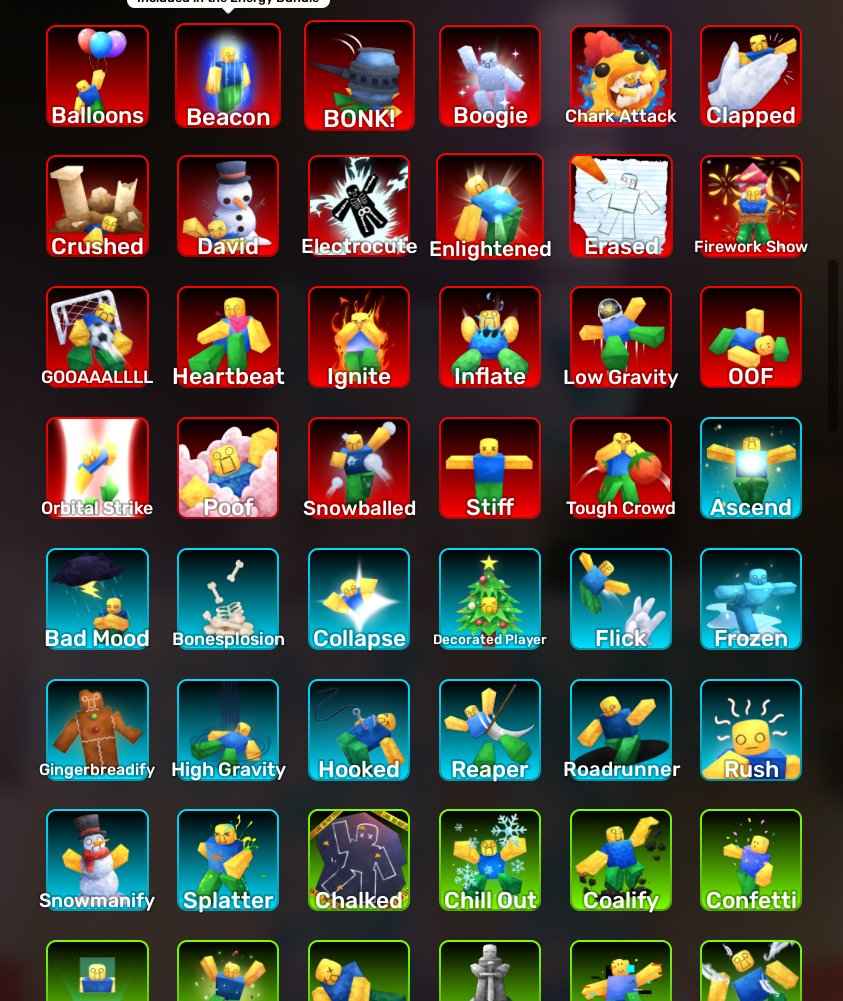Tap the BONK! effect tile

359,76
